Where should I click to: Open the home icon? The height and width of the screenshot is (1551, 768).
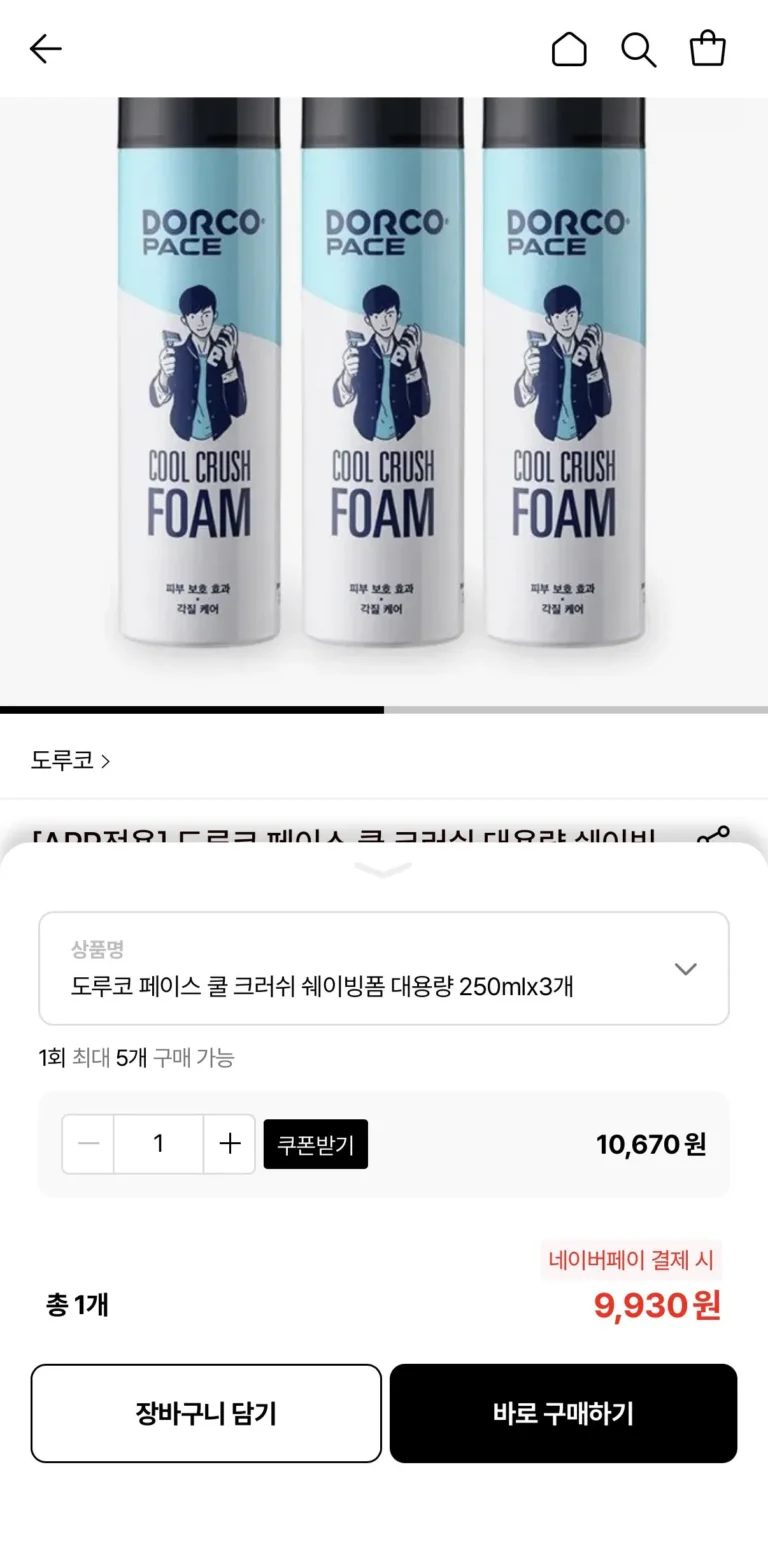click(x=569, y=48)
